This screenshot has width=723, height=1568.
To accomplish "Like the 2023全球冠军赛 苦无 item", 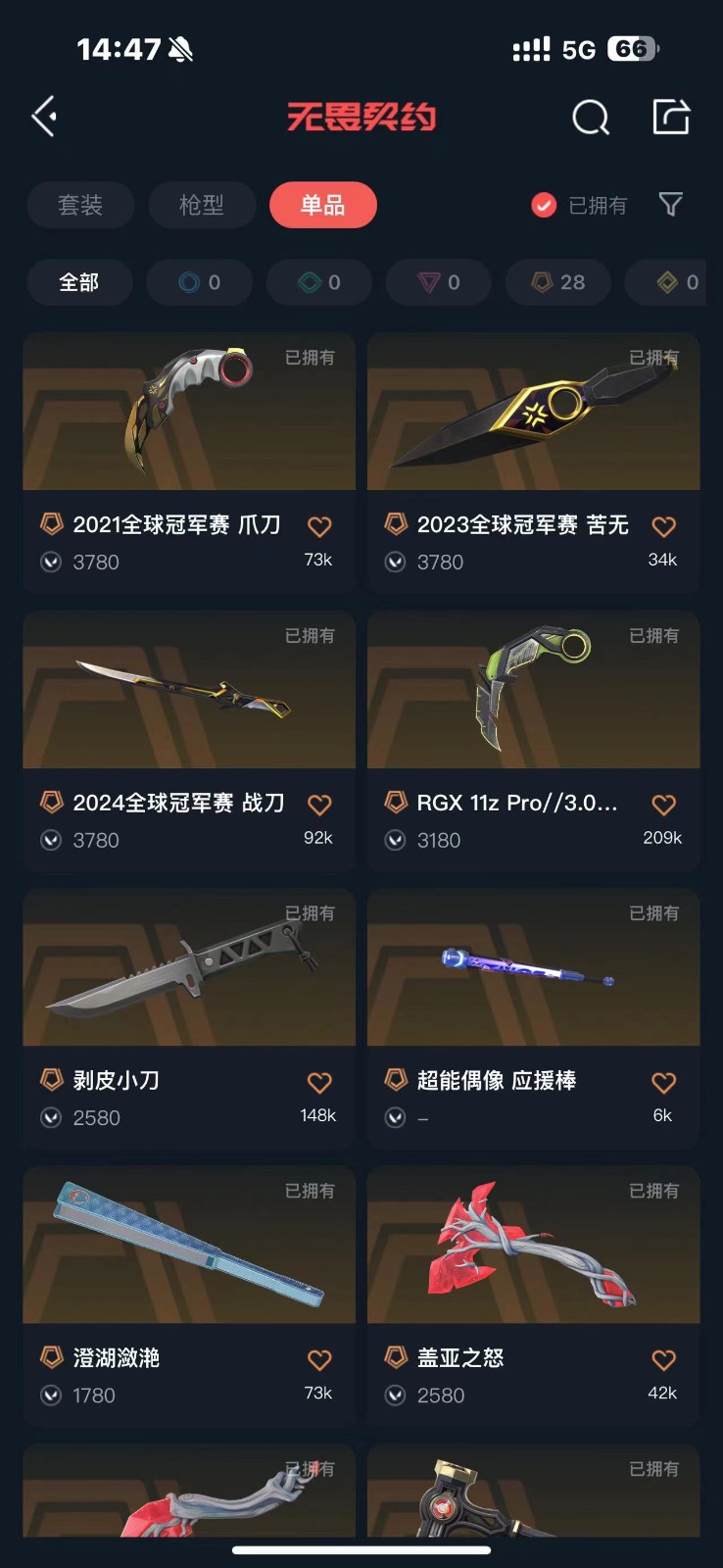I will 663,527.
